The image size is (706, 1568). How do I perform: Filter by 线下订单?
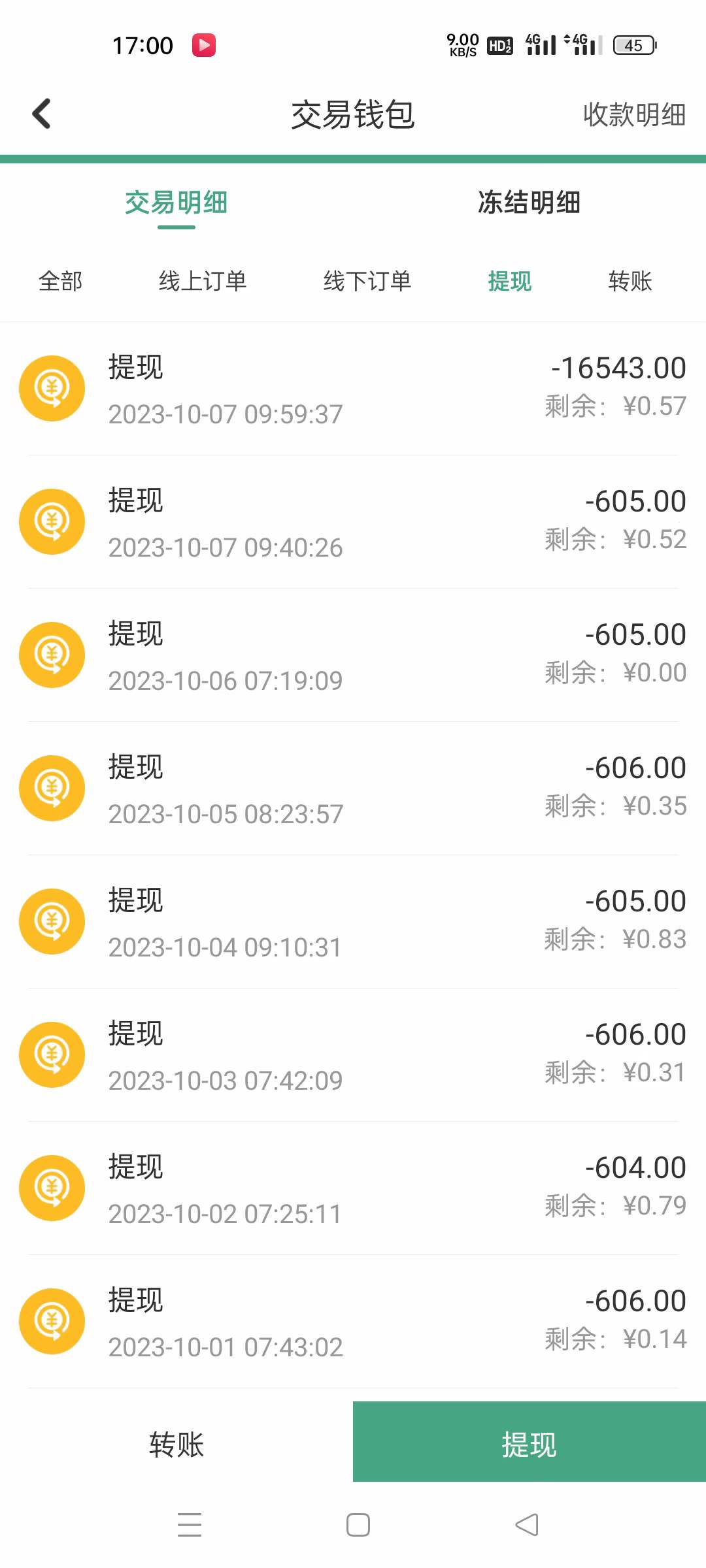tap(367, 282)
